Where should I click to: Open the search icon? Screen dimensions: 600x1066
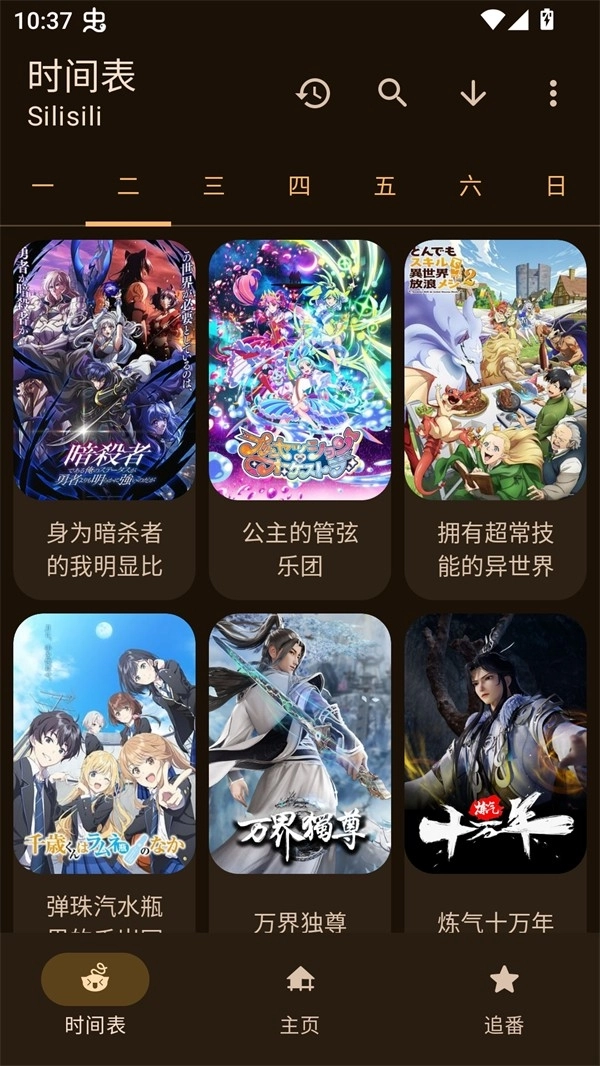393,94
